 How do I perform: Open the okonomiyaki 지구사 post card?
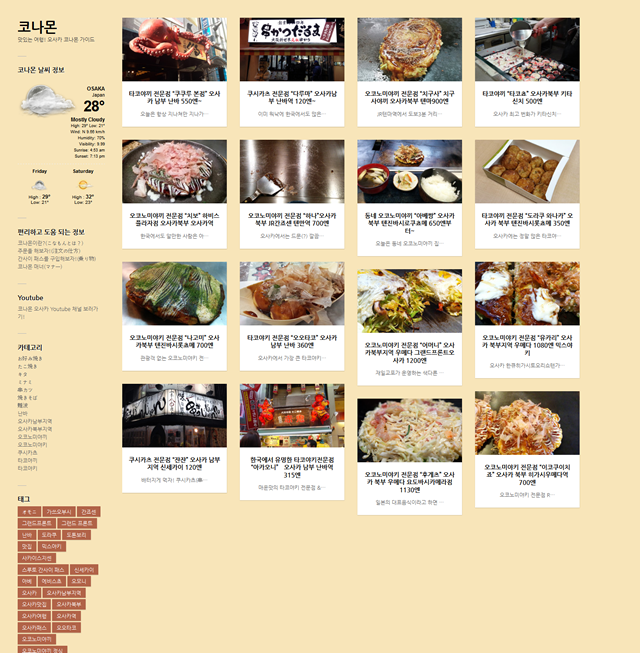pos(409,96)
